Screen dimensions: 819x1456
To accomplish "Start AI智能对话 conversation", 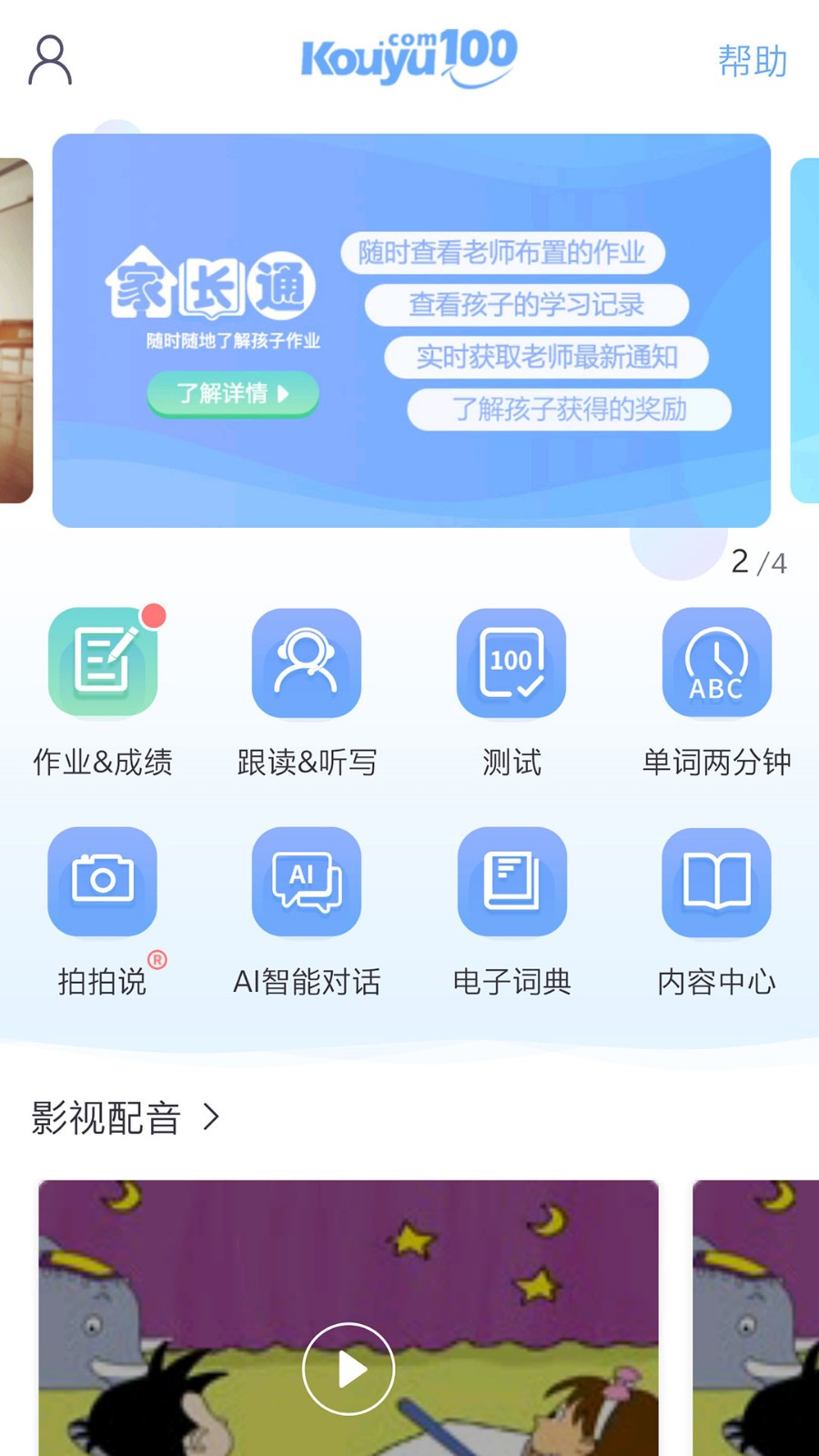I will click(307, 881).
